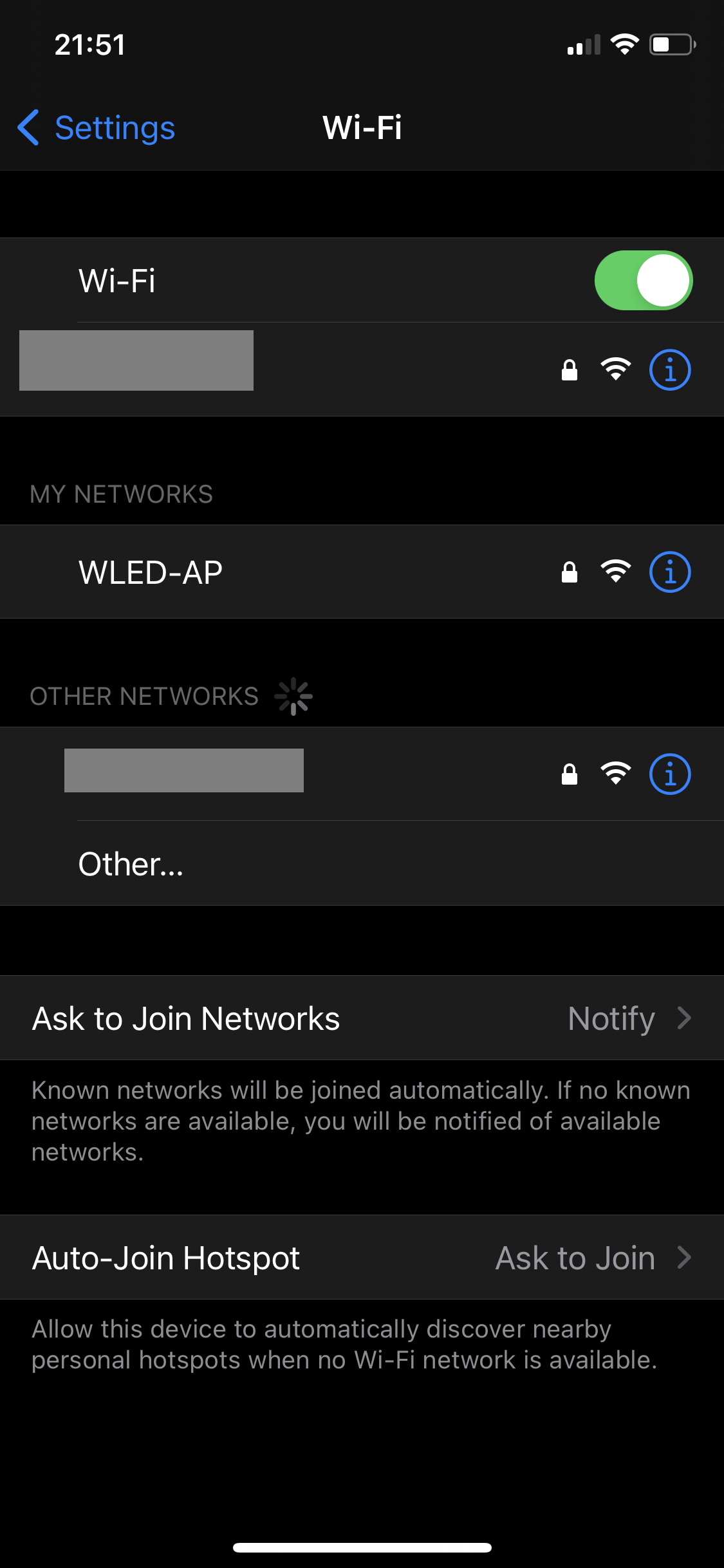Screen dimensions: 724x1568
Task: Open info for the network under Other Networks
Action: click(x=670, y=774)
